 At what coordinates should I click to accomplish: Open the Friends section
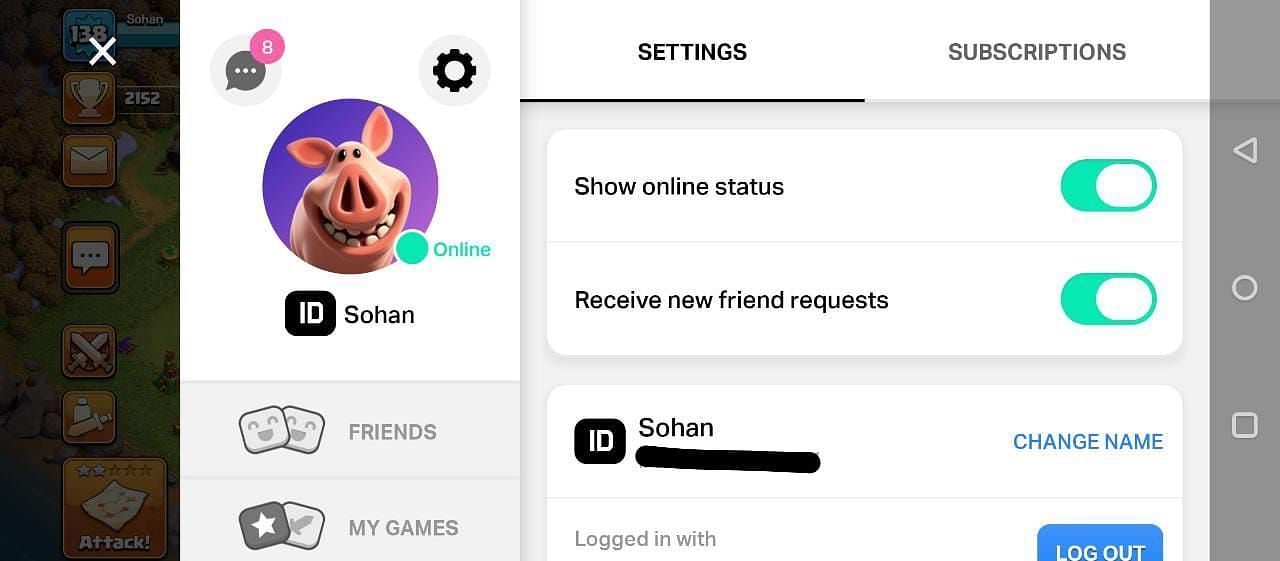(350, 432)
